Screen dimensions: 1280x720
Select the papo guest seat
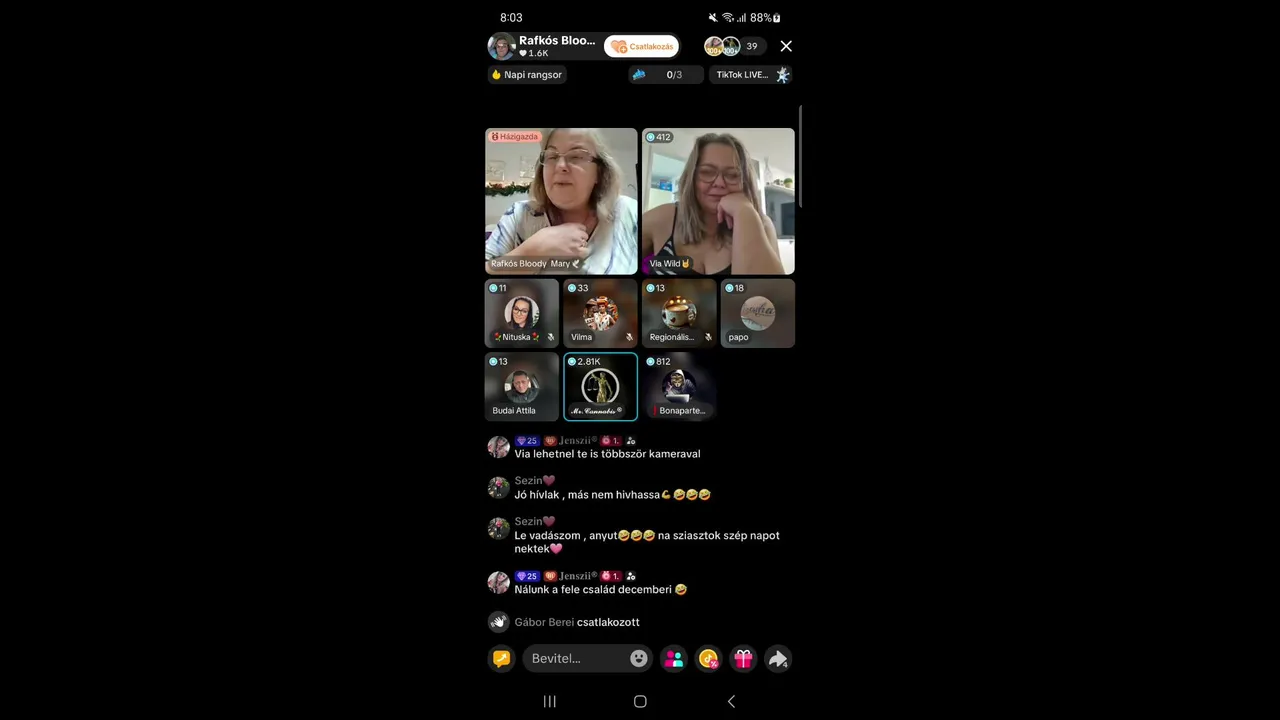[x=757, y=313]
